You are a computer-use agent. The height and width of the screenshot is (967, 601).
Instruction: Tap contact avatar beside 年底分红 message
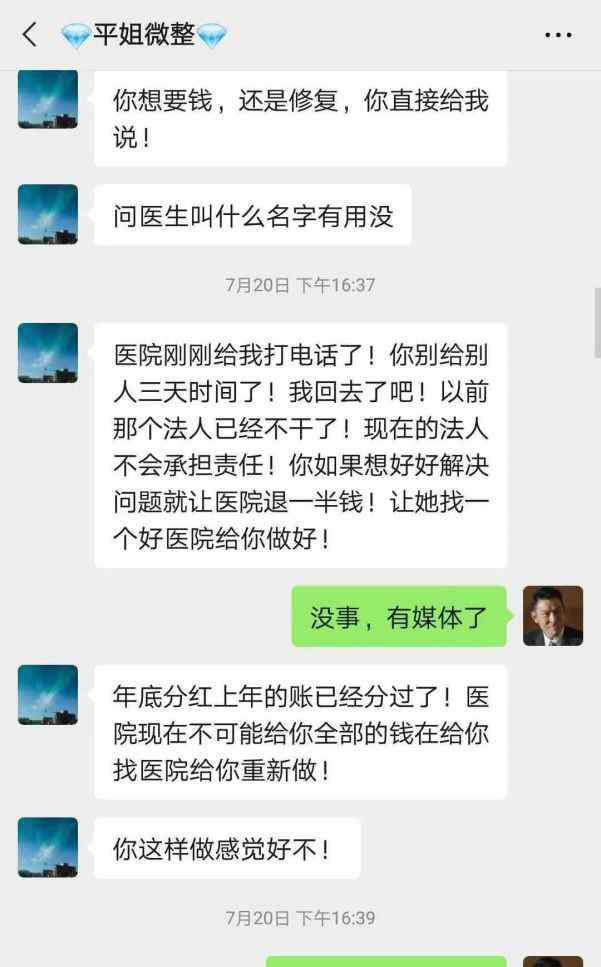48,695
